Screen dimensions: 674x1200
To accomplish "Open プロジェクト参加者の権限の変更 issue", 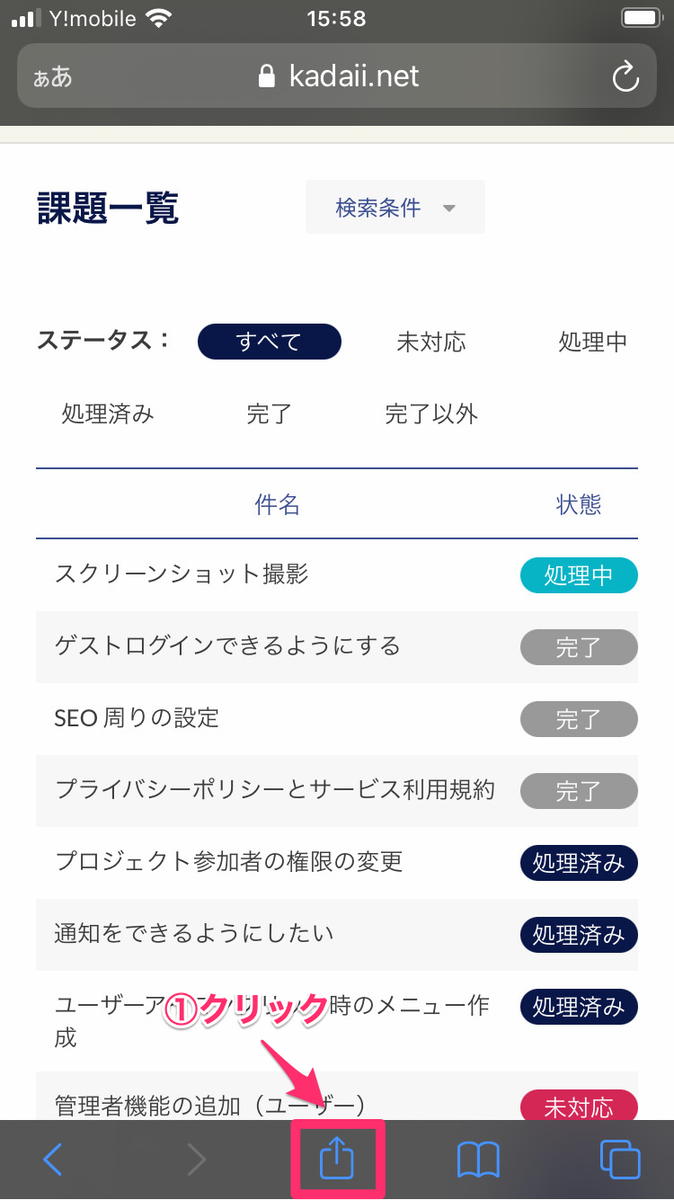I will coord(337,862).
